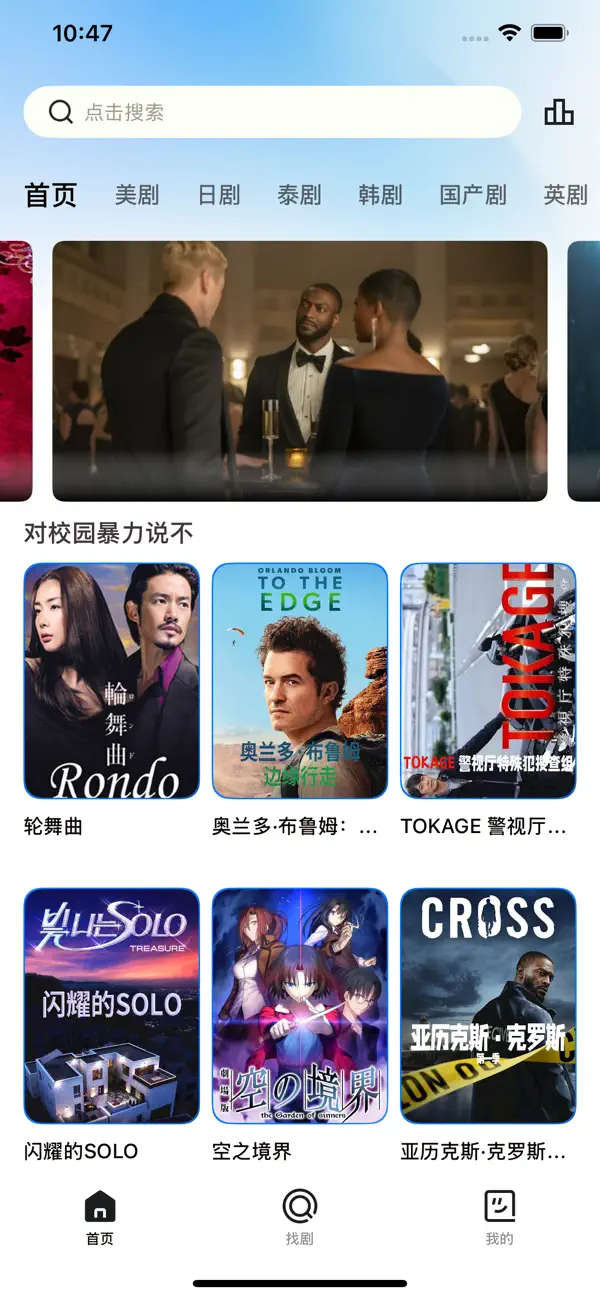Viewport: 600px width, 1299px height.
Task: Open the 轮舞曲 Rondo poster
Action: 112,681
